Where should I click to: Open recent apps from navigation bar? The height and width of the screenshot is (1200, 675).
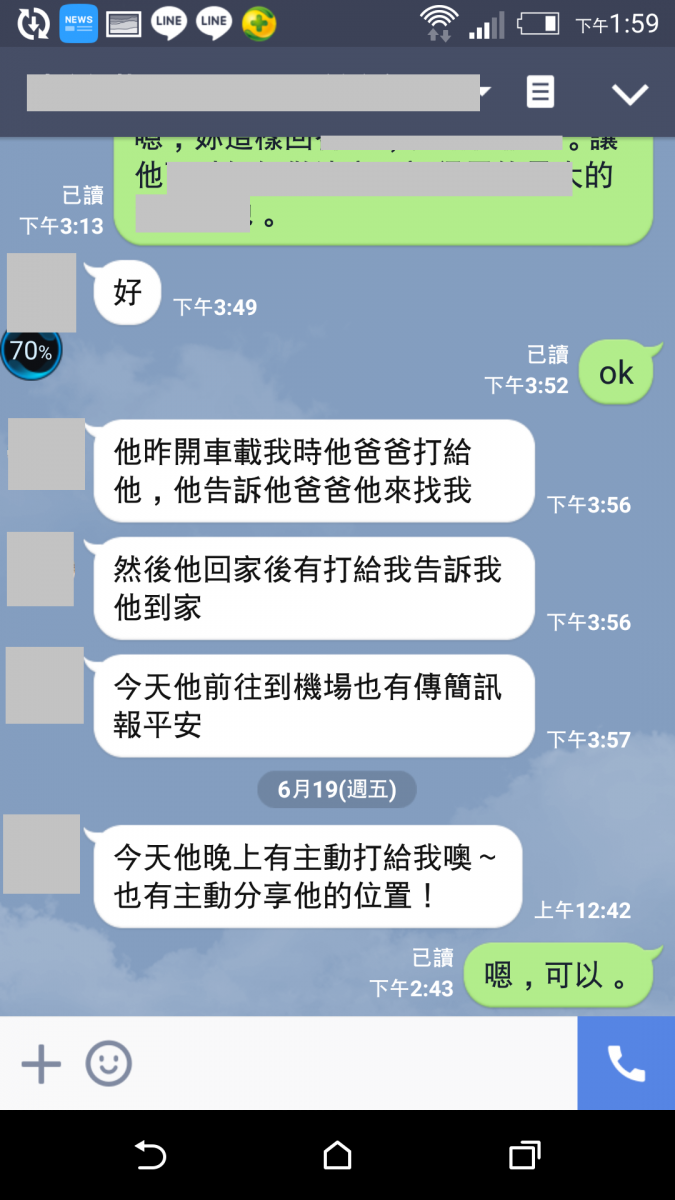pyautogui.click(x=524, y=1156)
